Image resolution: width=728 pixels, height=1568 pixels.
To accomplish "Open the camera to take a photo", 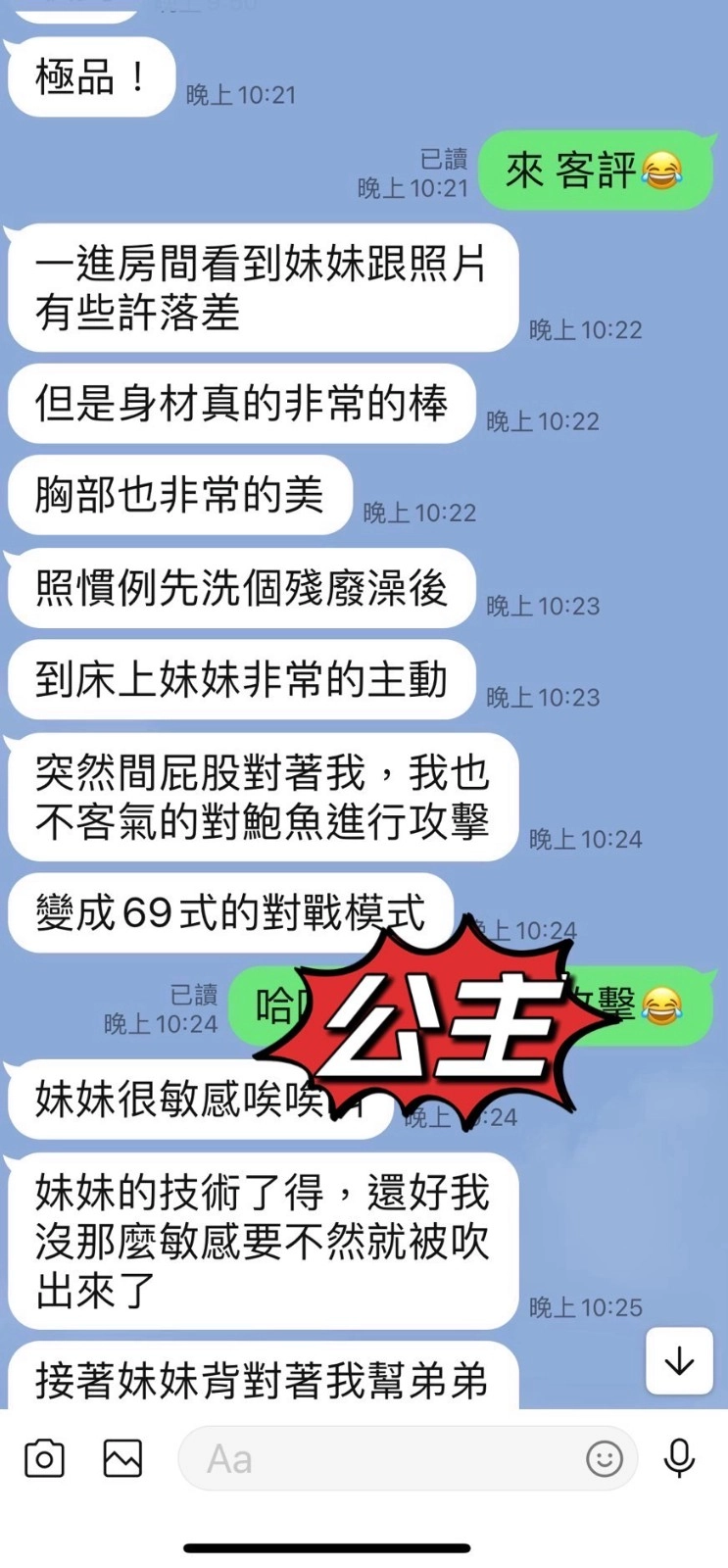I will pyautogui.click(x=44, y=1458).
